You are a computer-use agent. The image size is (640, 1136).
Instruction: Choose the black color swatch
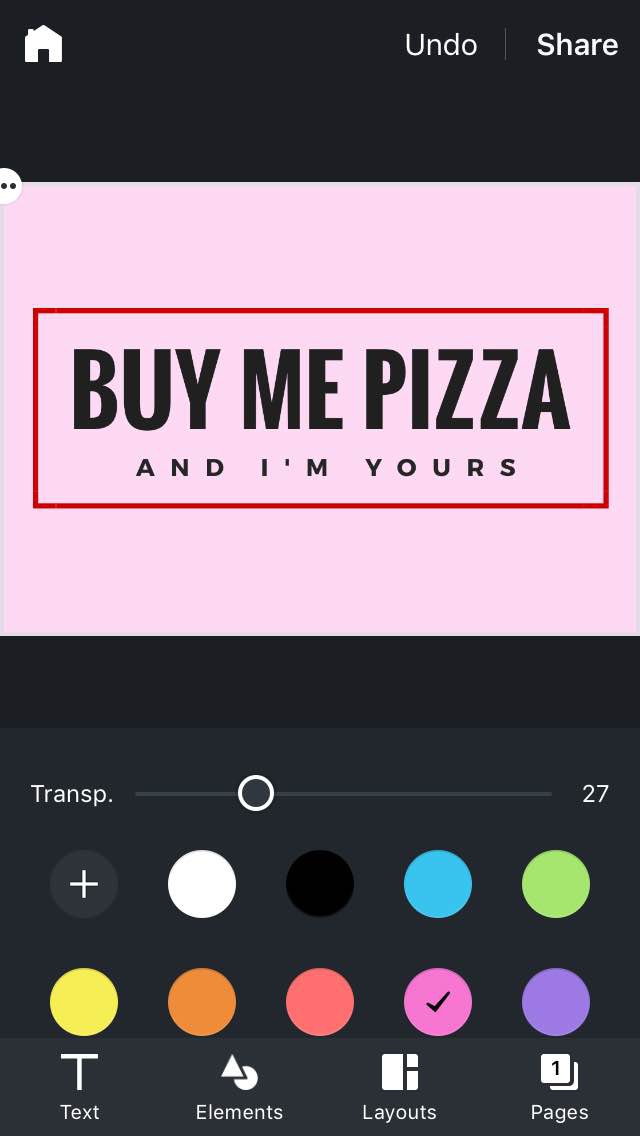pyautogui.click(x=320, y=884)
